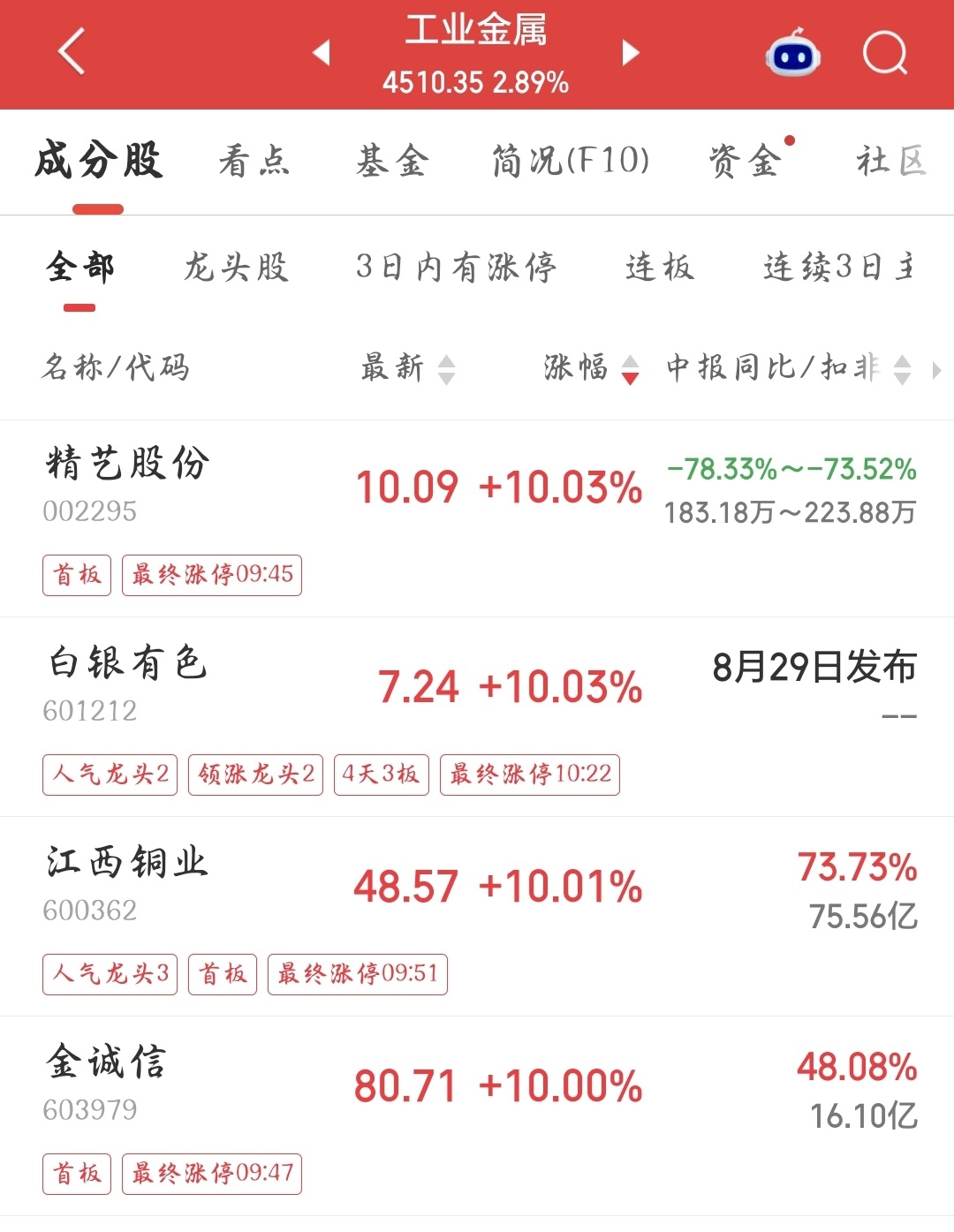Switch to the 资金 tab
Image resolution: width=954 pixels, height=1232 pixels.
745,162
